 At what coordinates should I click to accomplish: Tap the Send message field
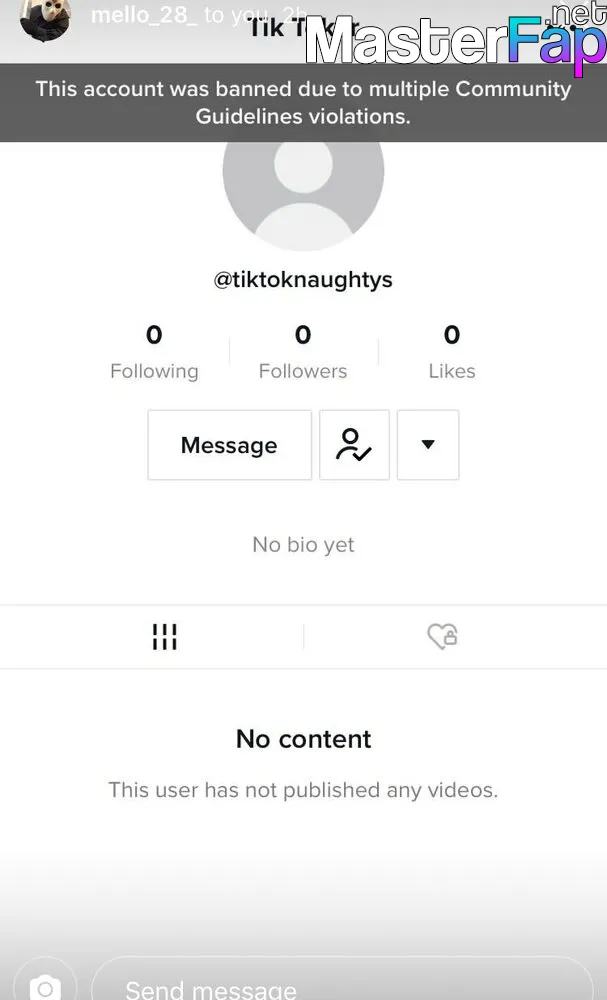click(x=343, y=978)
